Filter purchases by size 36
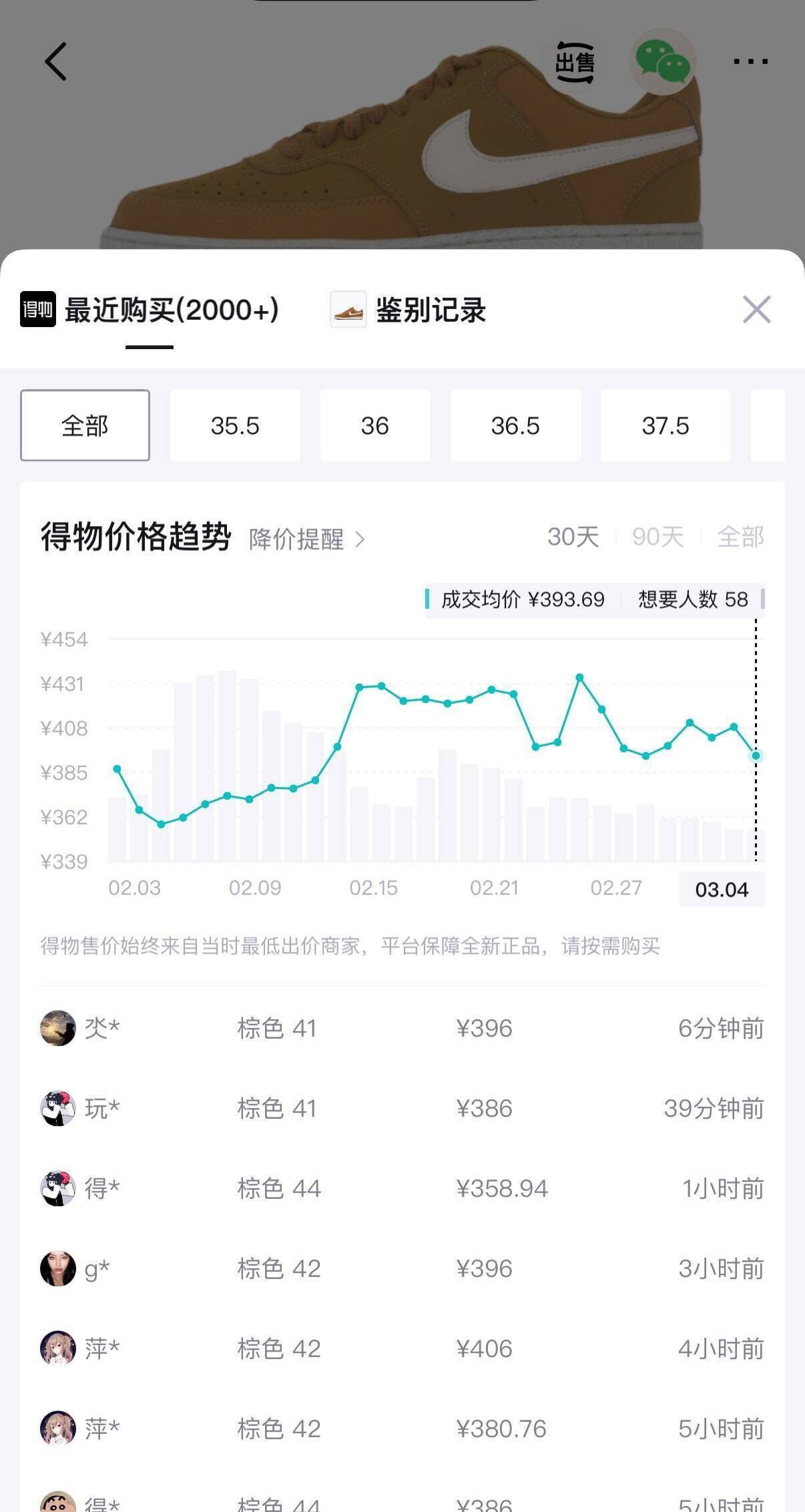Viewport: 805px width, 1512px height. pos(375,425)
